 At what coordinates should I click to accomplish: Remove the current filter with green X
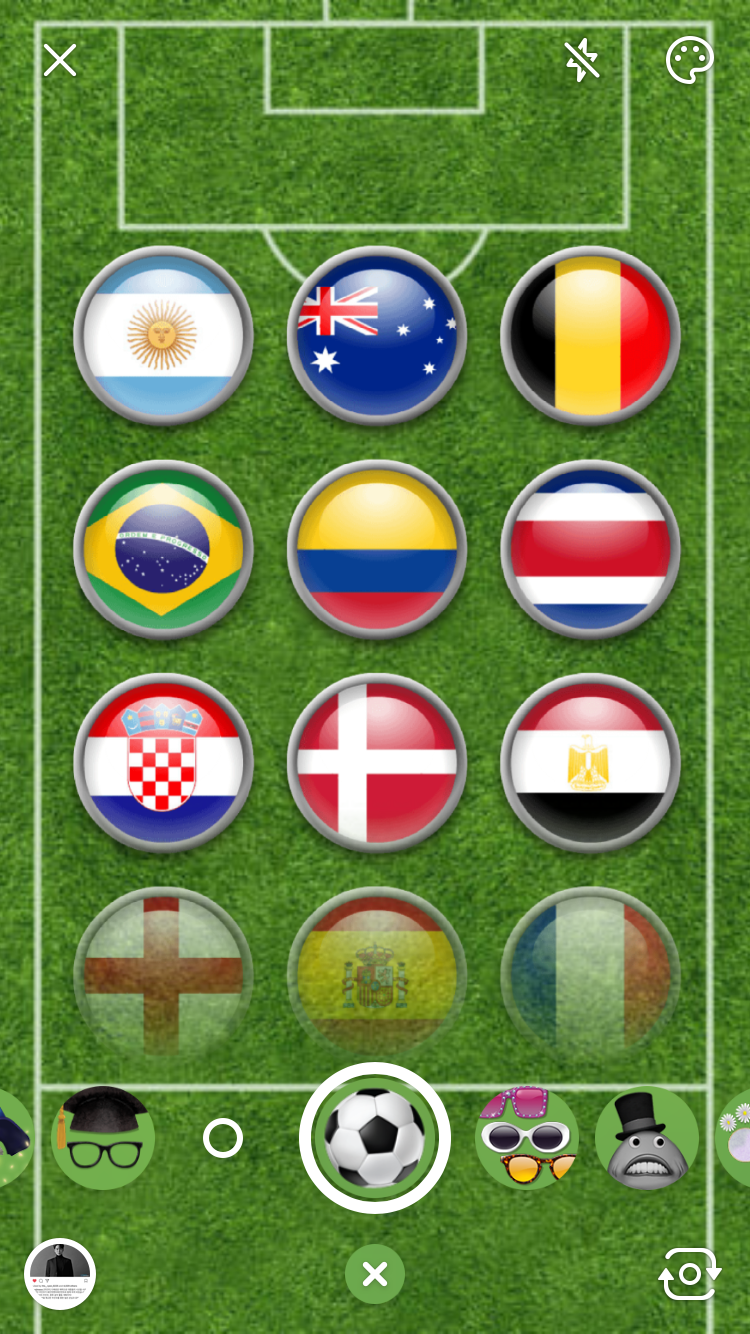[375, 1274]
